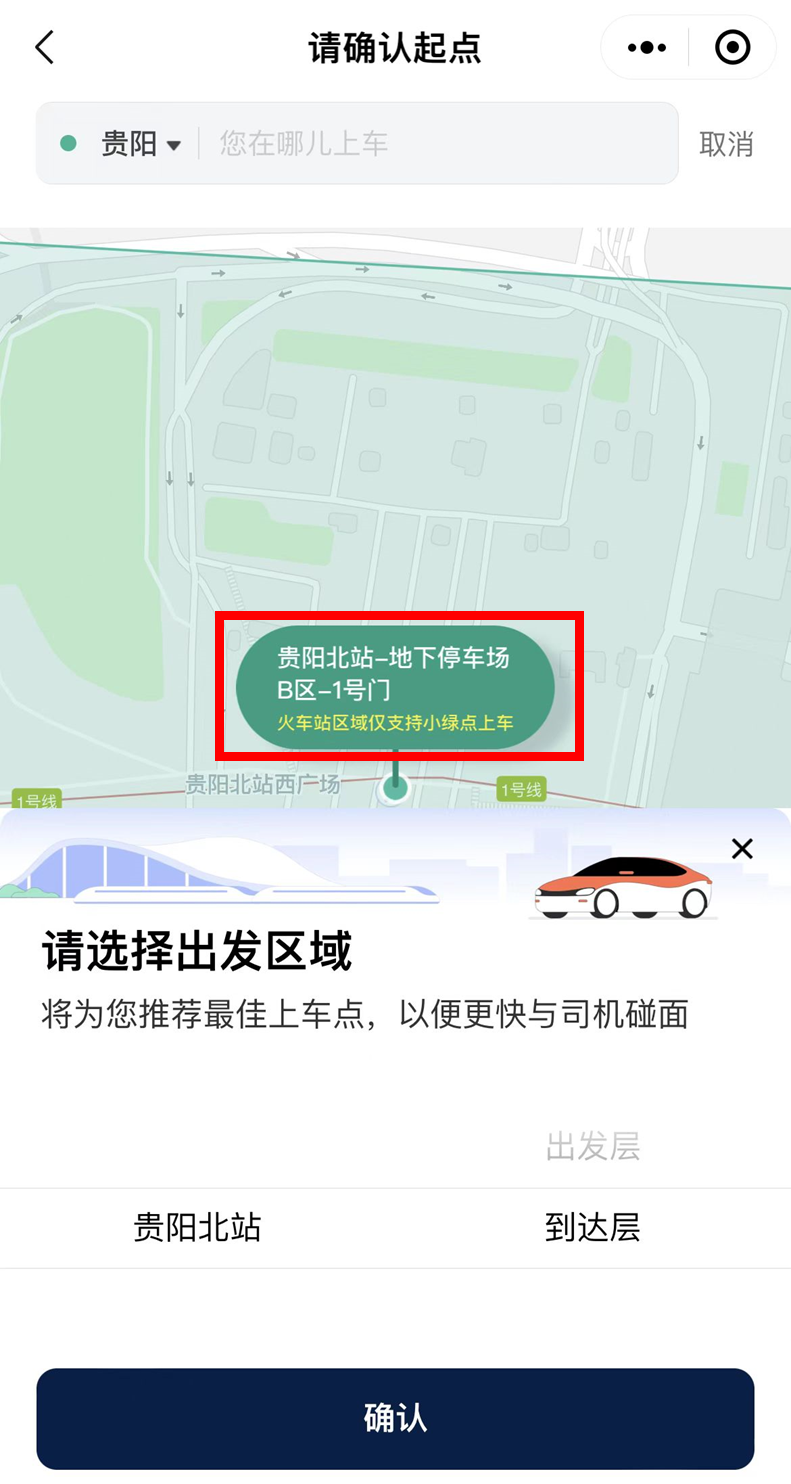Tap 取消 to cancel the search
Image resolution: width=791 pixels, height=1484 pixels.
726,144
